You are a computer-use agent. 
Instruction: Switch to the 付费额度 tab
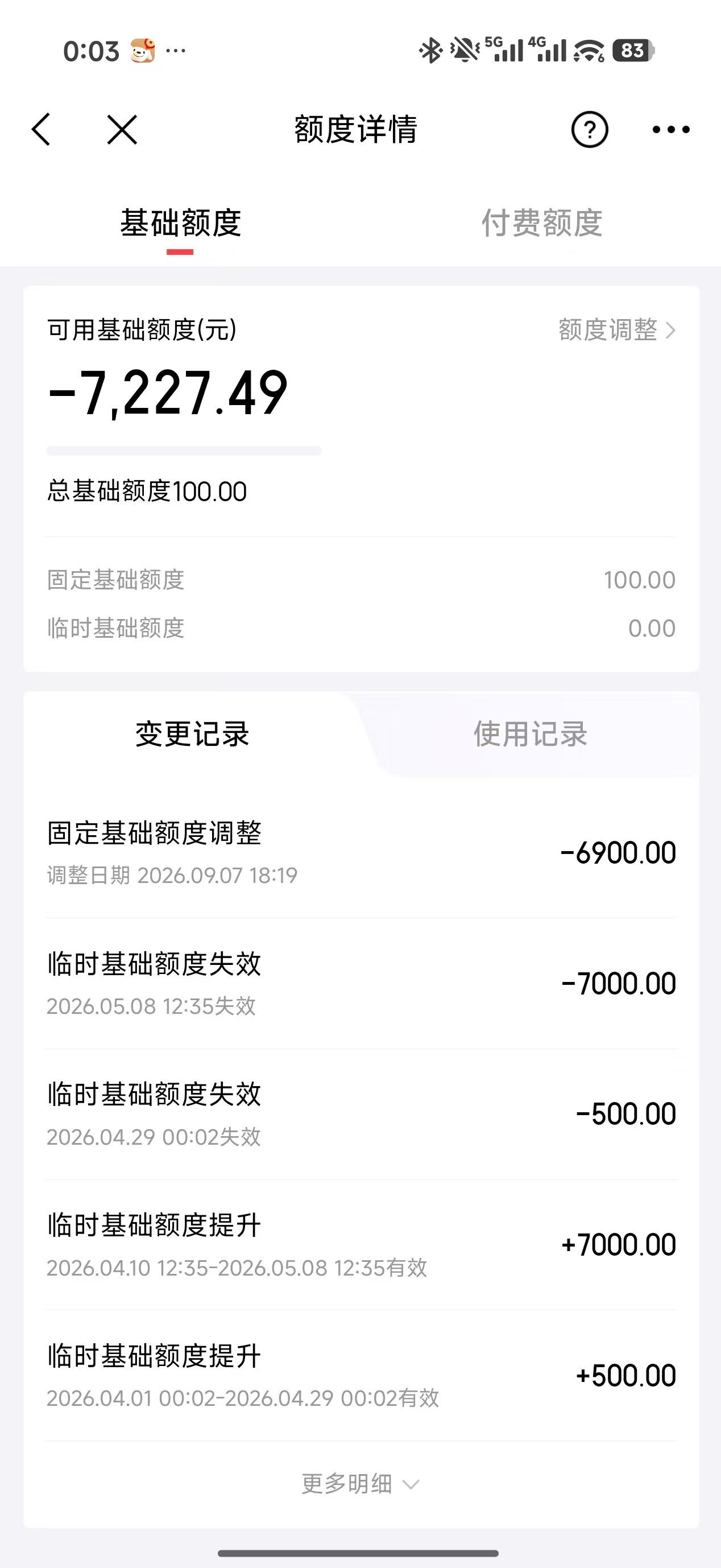[x=541, y=223]
